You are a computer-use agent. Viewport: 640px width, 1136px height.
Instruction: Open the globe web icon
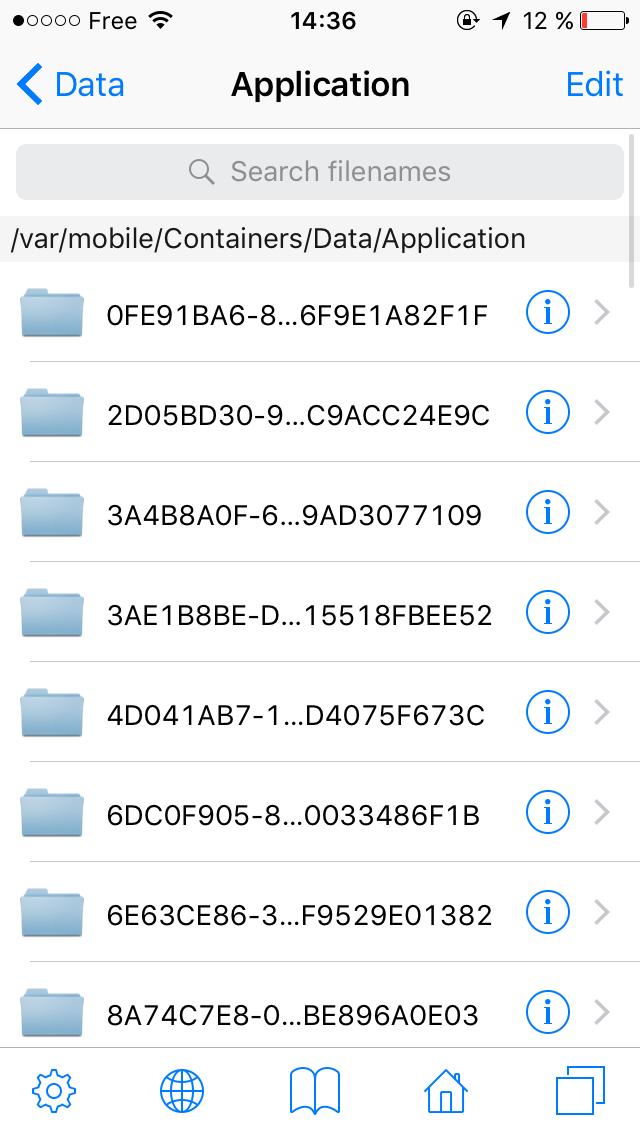[182, 1090]
